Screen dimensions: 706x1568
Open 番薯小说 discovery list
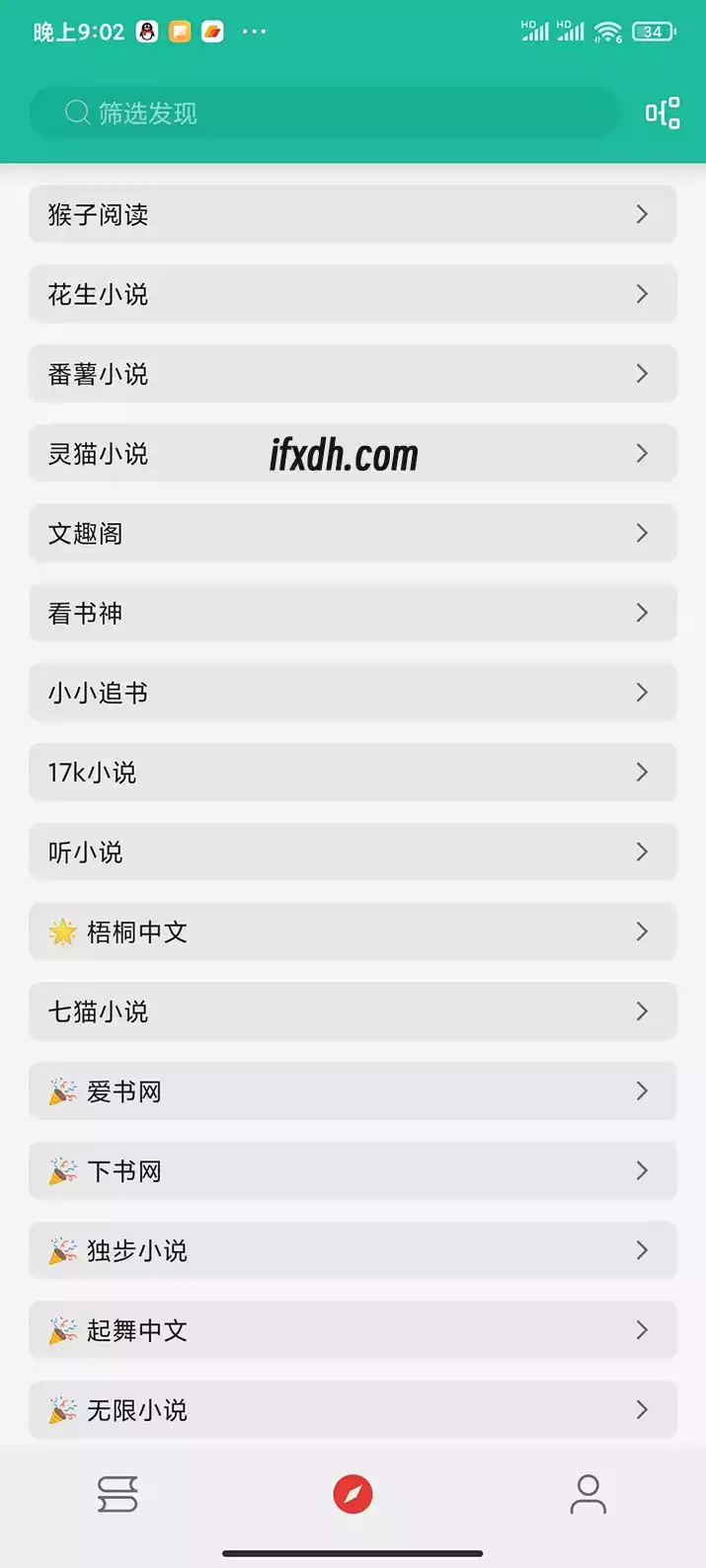point(353,374)
